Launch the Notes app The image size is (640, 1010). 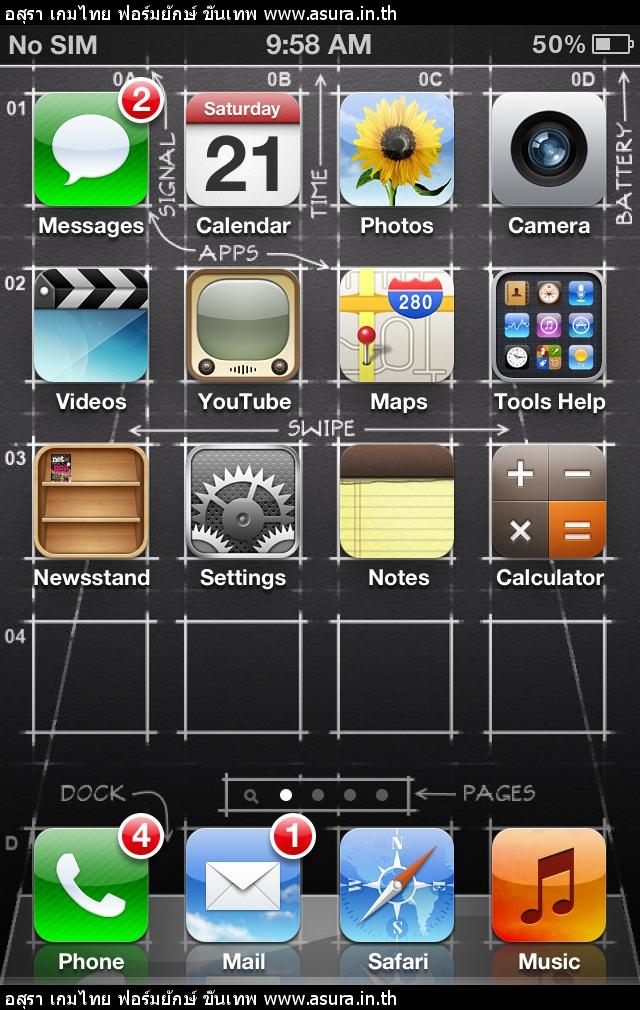click(396, 502)
